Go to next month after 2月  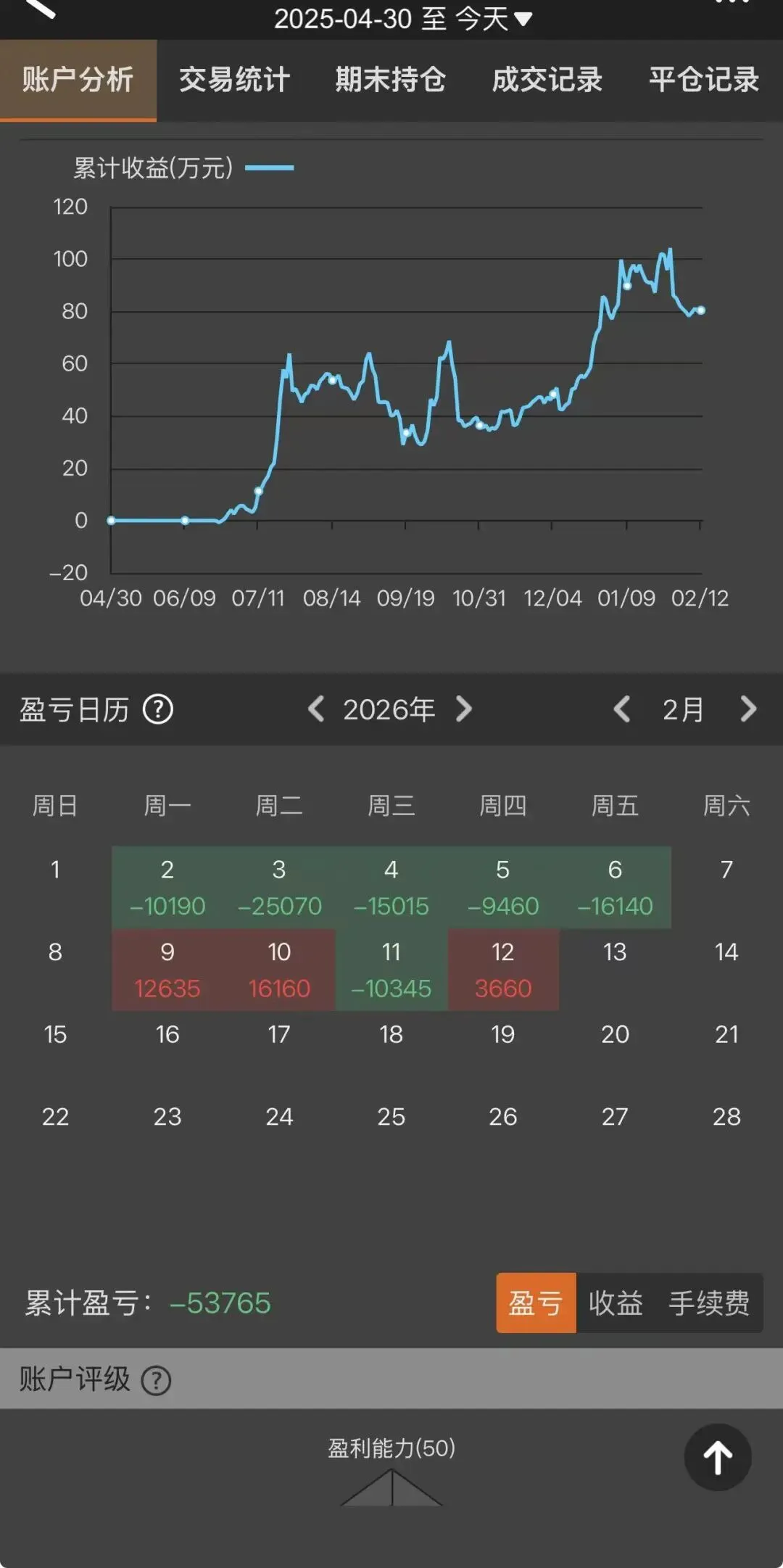point(748,709)
